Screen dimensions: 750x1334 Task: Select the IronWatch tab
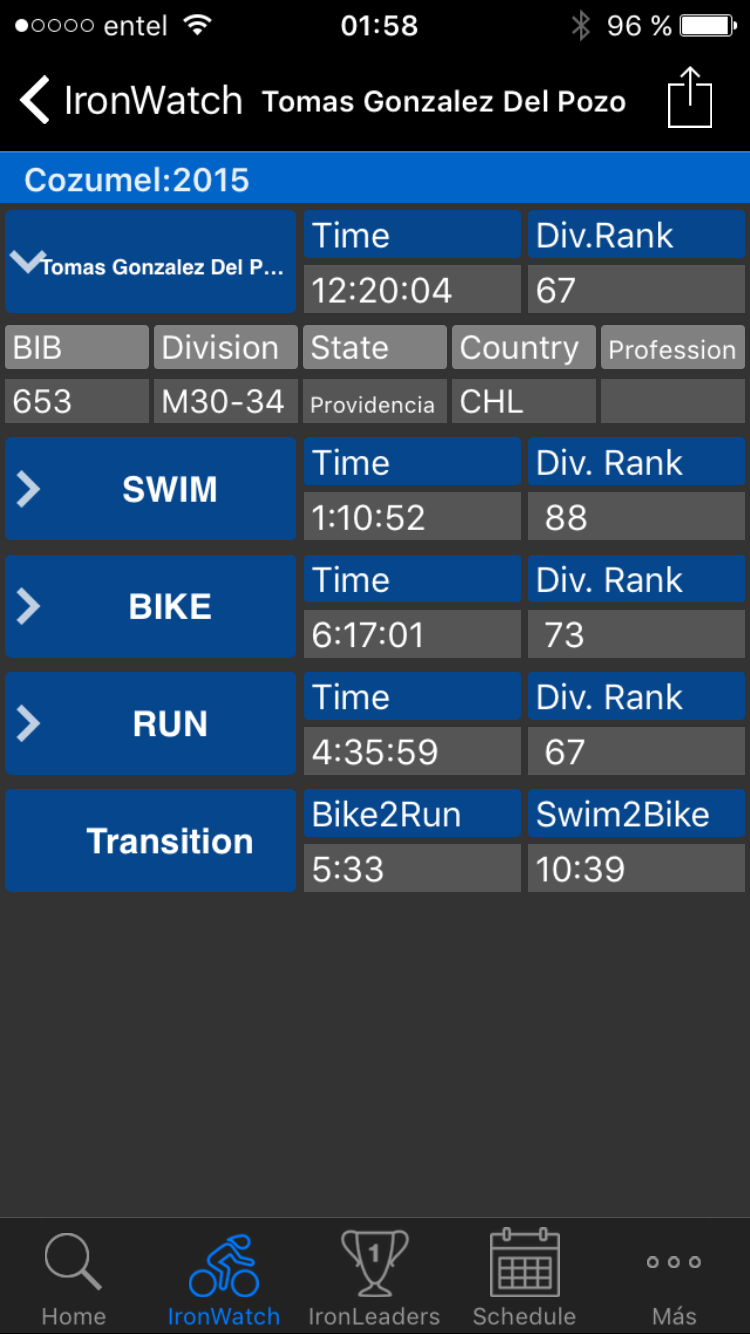[224, 1277]
